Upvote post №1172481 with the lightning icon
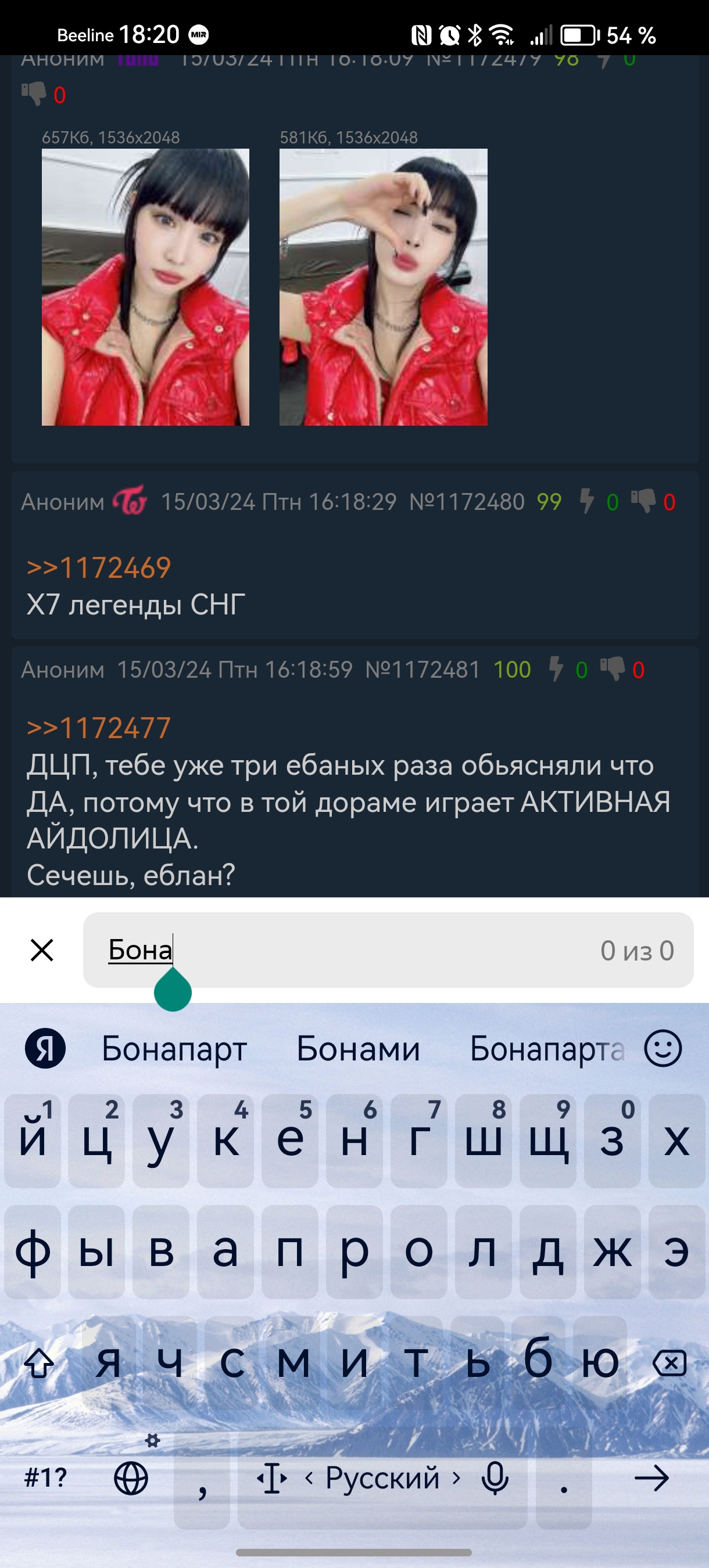This screenshot has width=709, height=1568. click(x=556, y=670)
